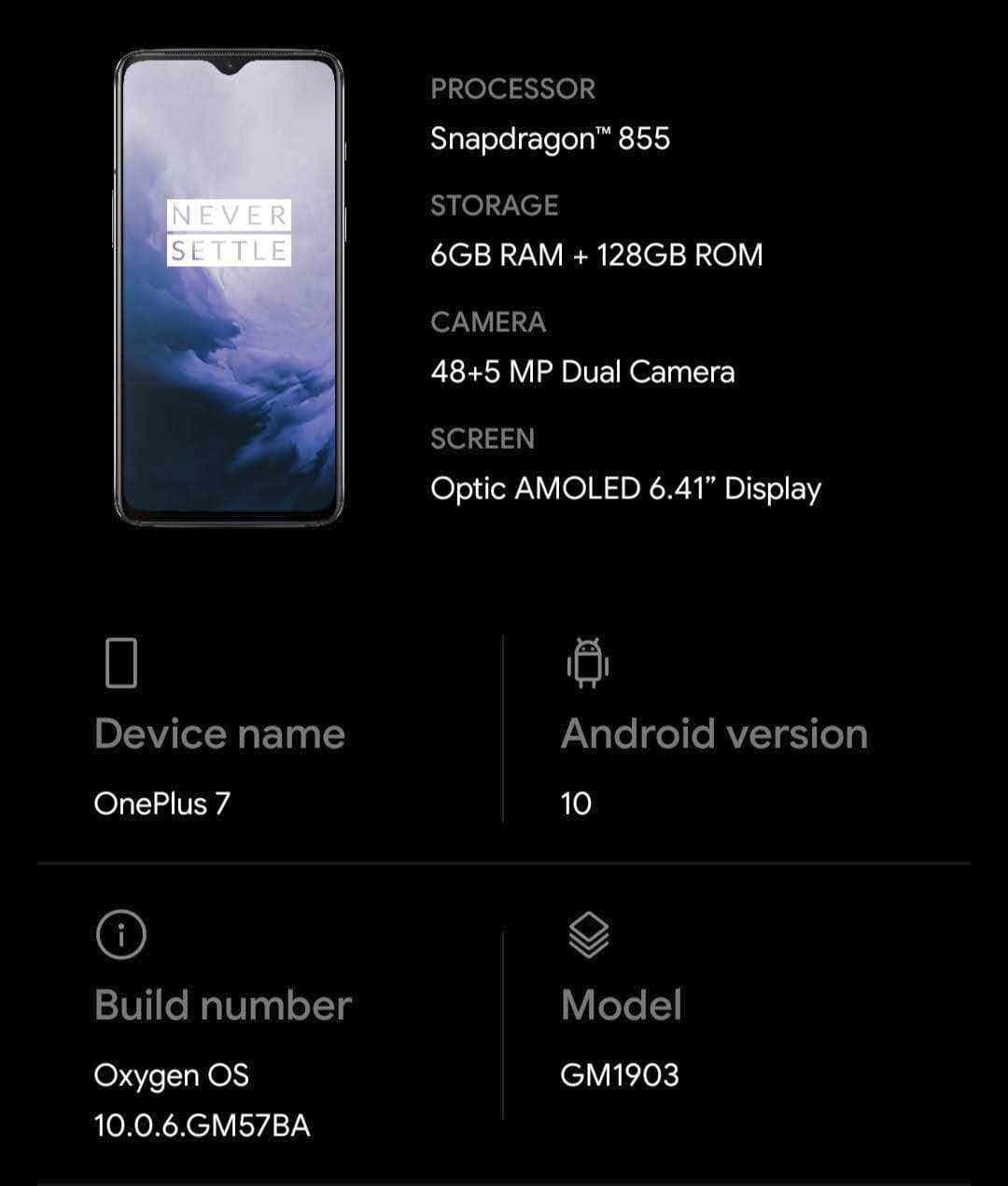Click the phone icon above Device name
The width and height of the screenshot is (1008, 1186).
(x=120, y=661)
